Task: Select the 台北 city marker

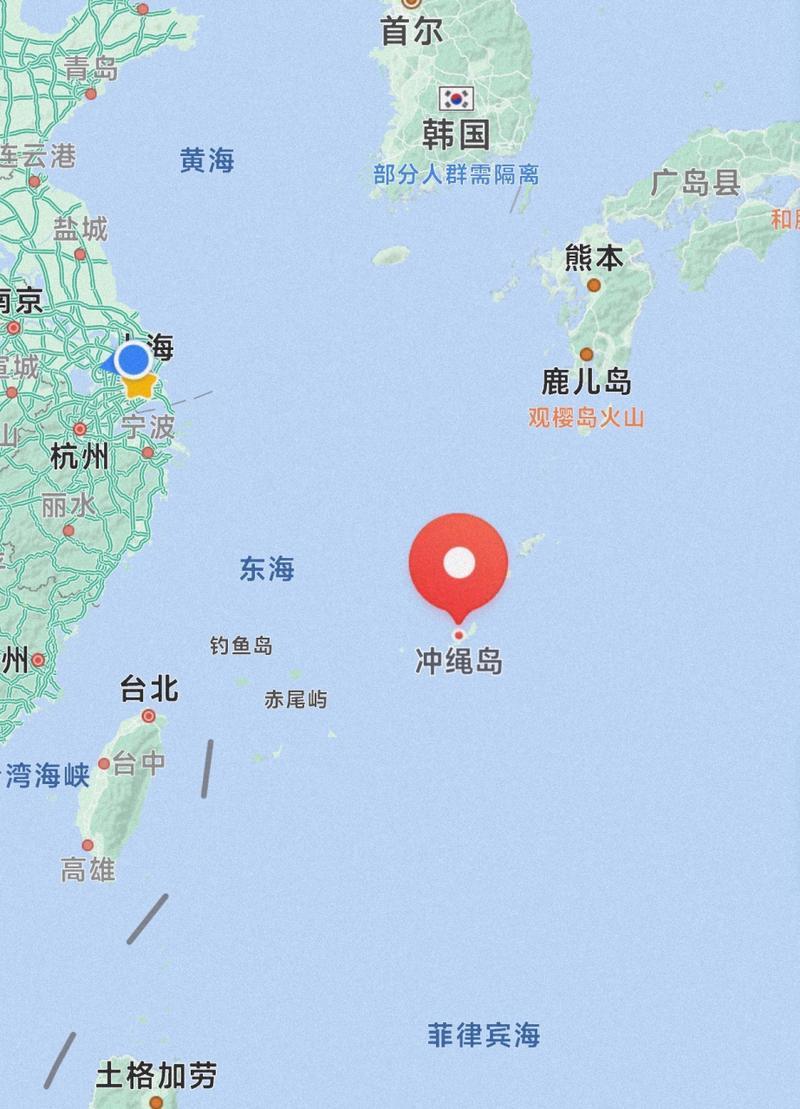Action: tap(149, 715)
